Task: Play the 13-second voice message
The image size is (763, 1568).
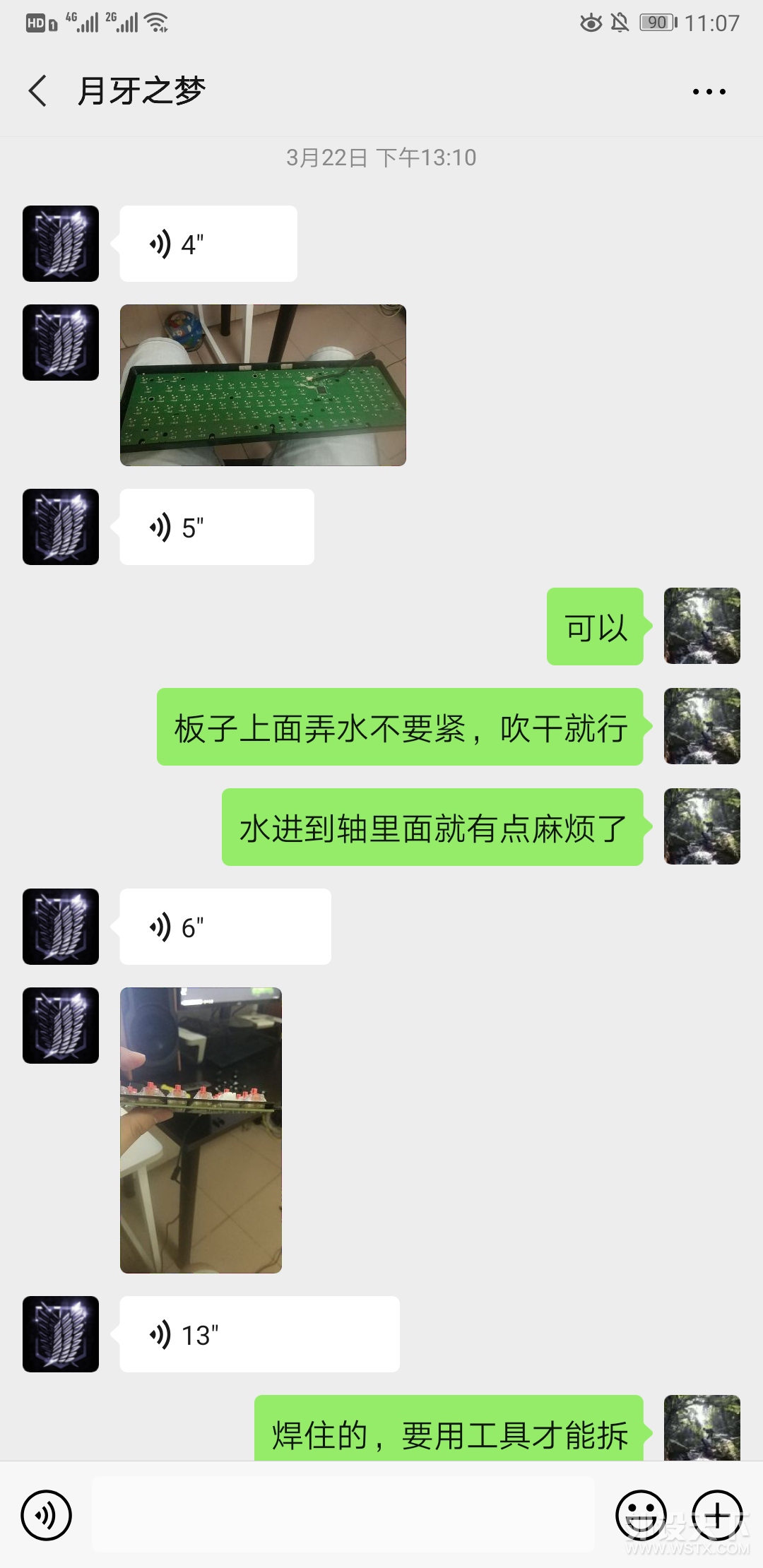Action: click(259, 1334)
